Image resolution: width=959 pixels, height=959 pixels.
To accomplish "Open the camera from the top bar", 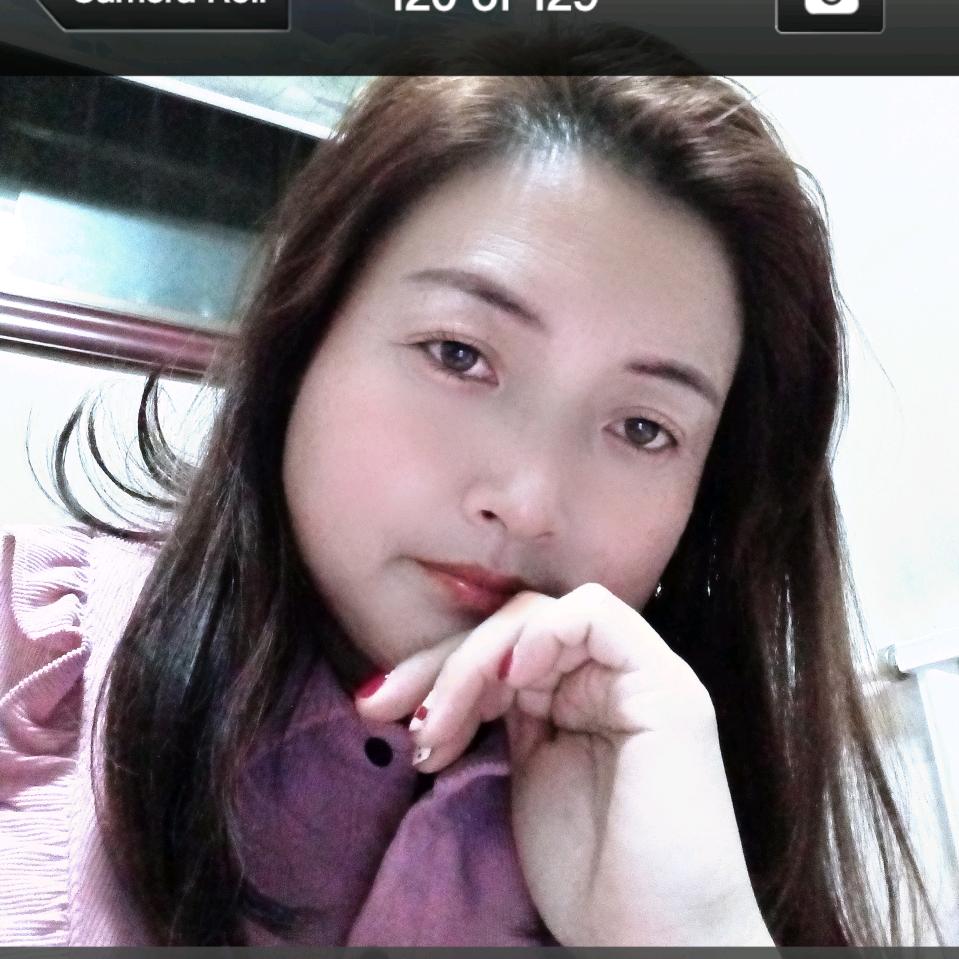I will (x=830, y=10).
